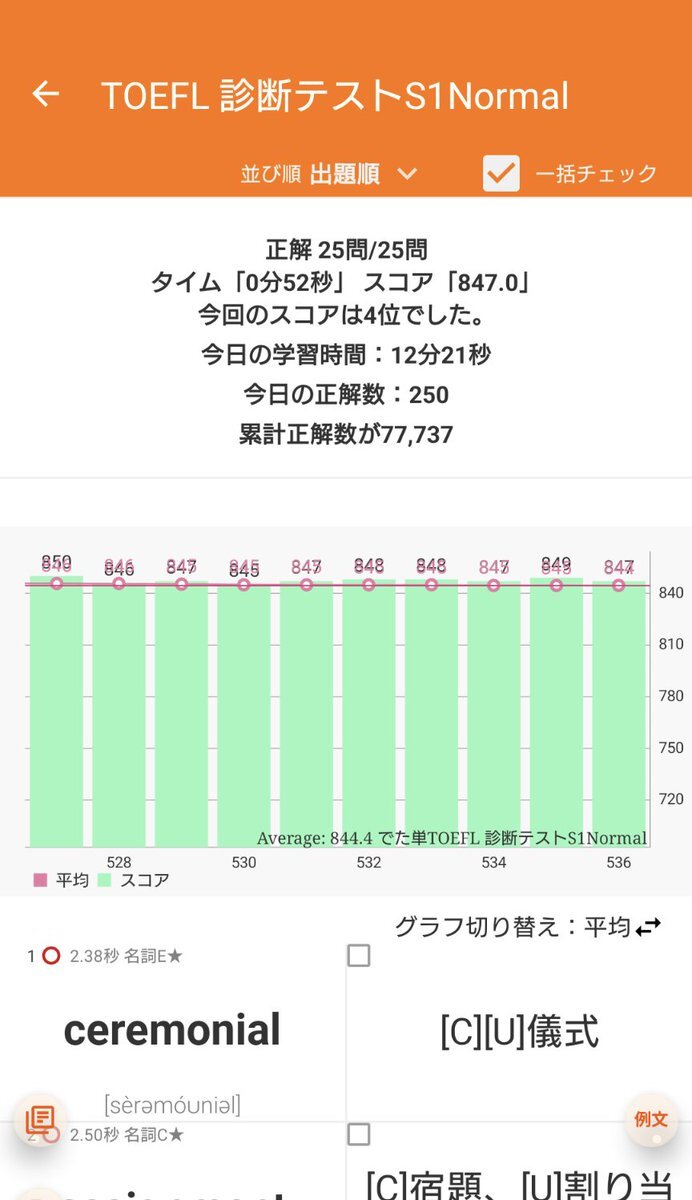Tap the 例文 floating button
This screenshot has height=1200, width=692.
pos(650,1119)
